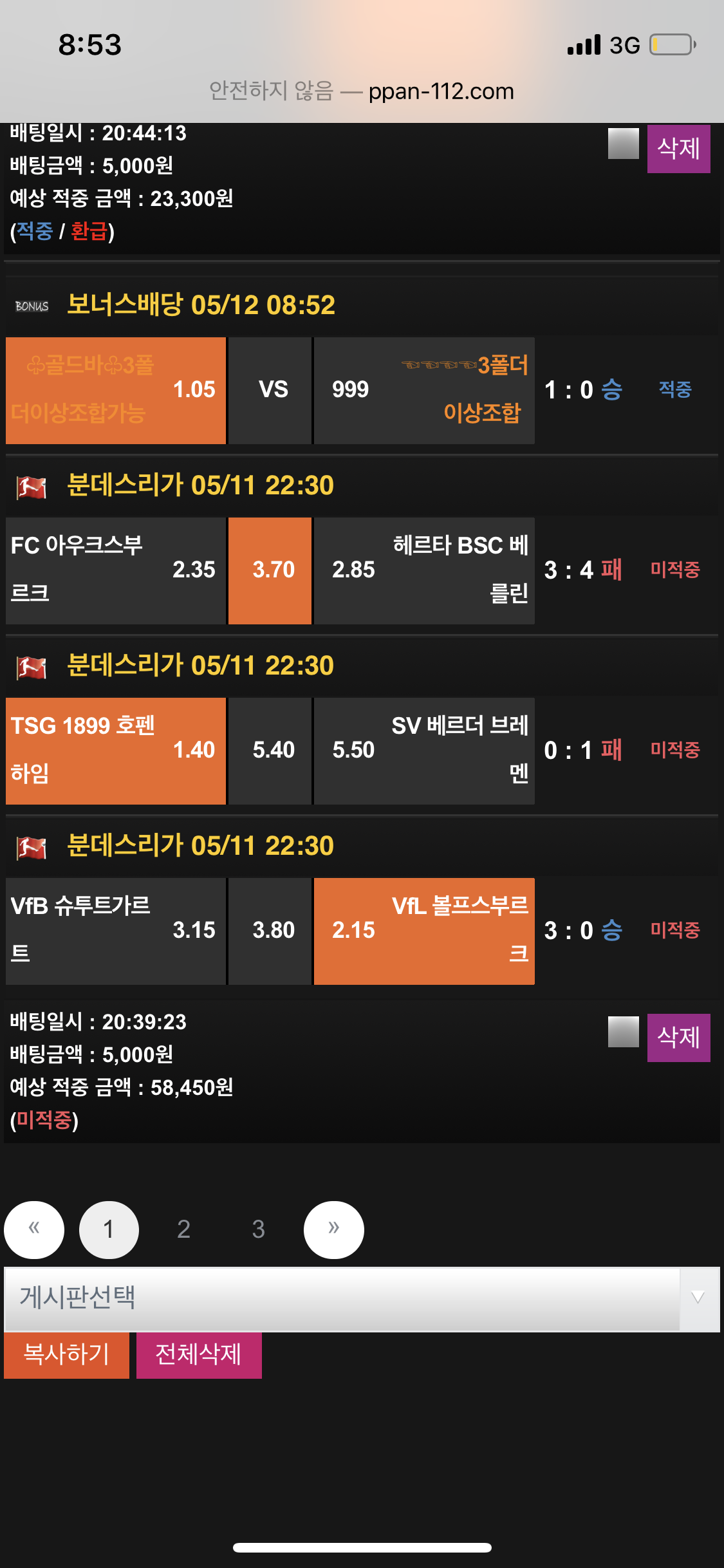Go to the previous page arrow

34,1229
